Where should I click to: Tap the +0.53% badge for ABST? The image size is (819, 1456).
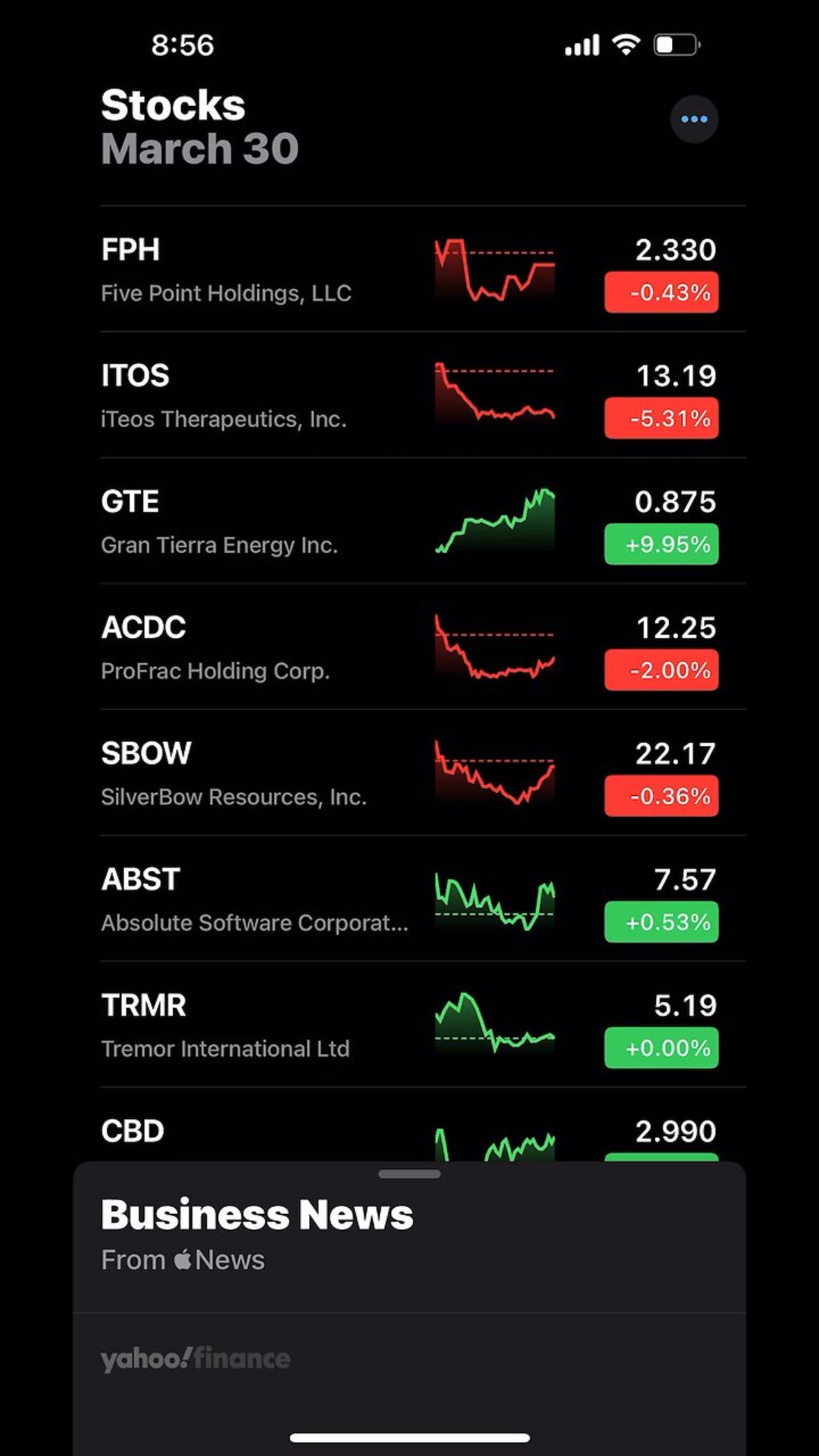click(x=661, y=921)
